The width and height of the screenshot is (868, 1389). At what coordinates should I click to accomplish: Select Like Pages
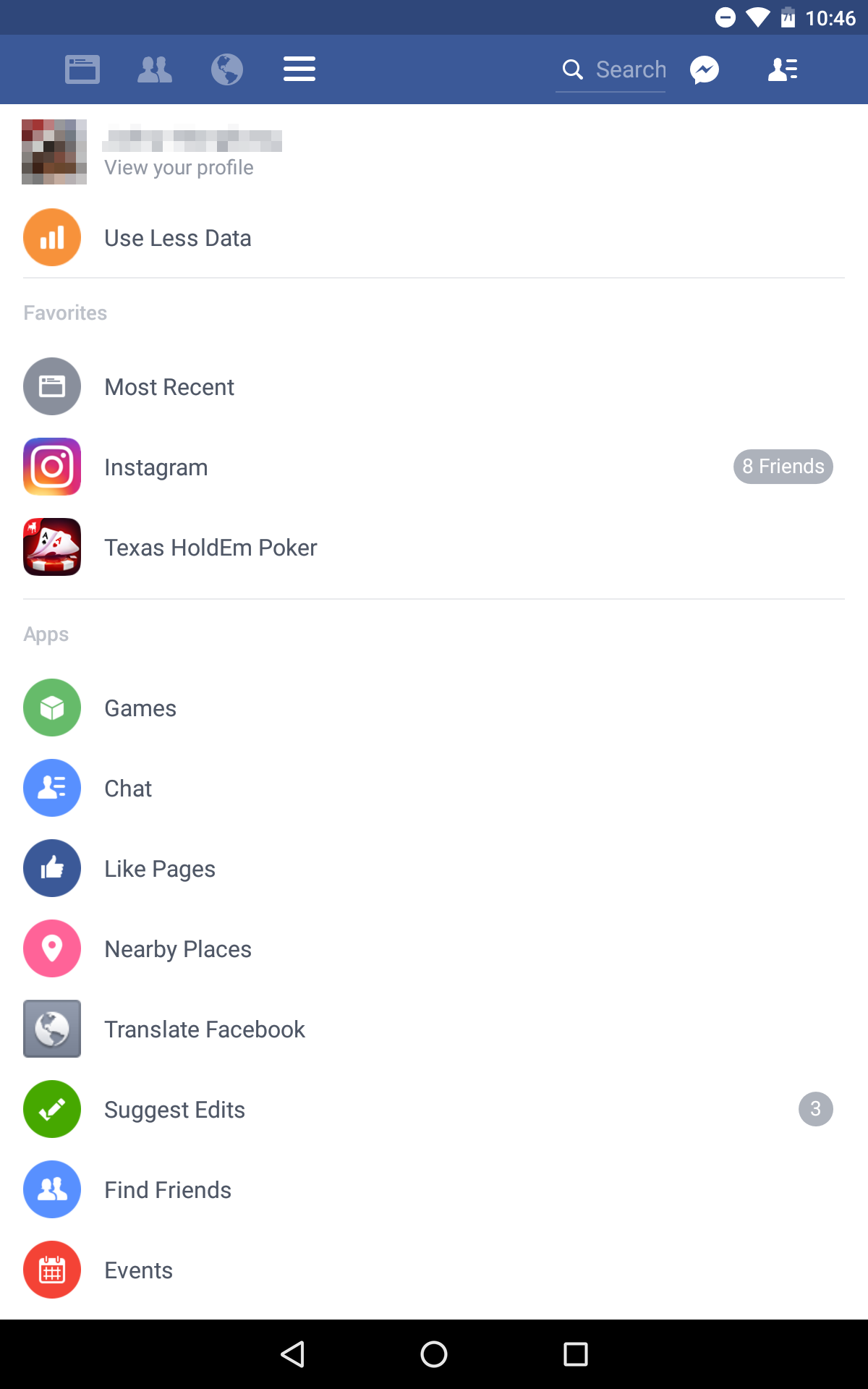[x=160, y=869]
